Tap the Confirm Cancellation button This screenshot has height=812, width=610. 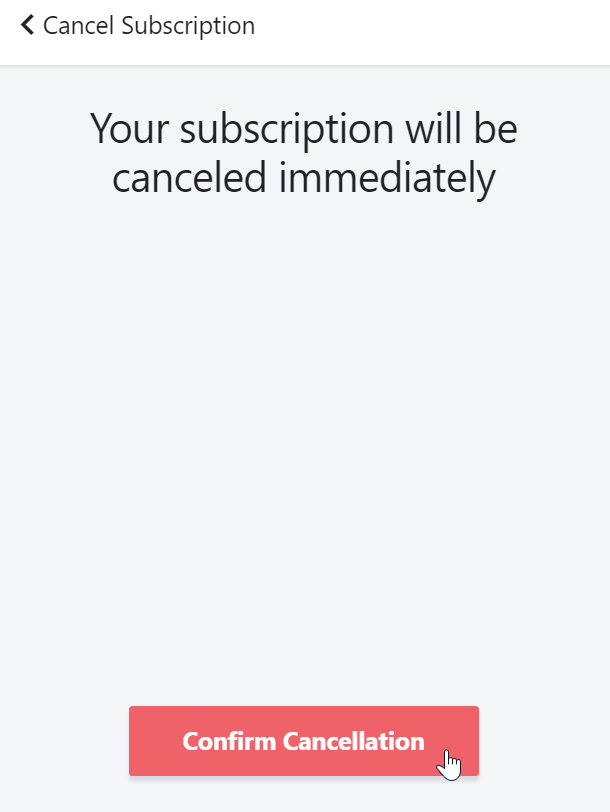click(x=303, y=741)
